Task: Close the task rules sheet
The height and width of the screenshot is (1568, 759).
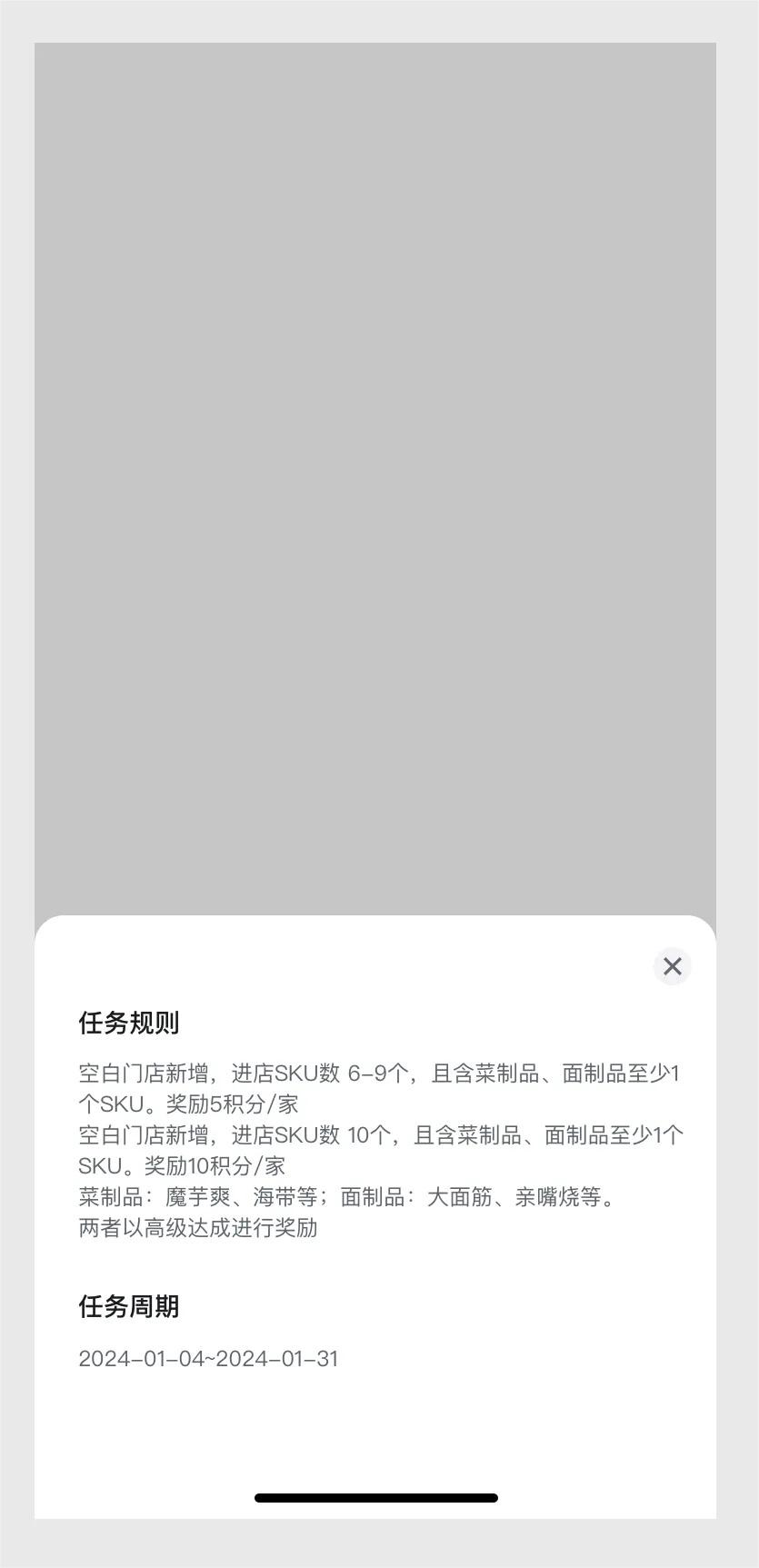Action: (673, 965)
